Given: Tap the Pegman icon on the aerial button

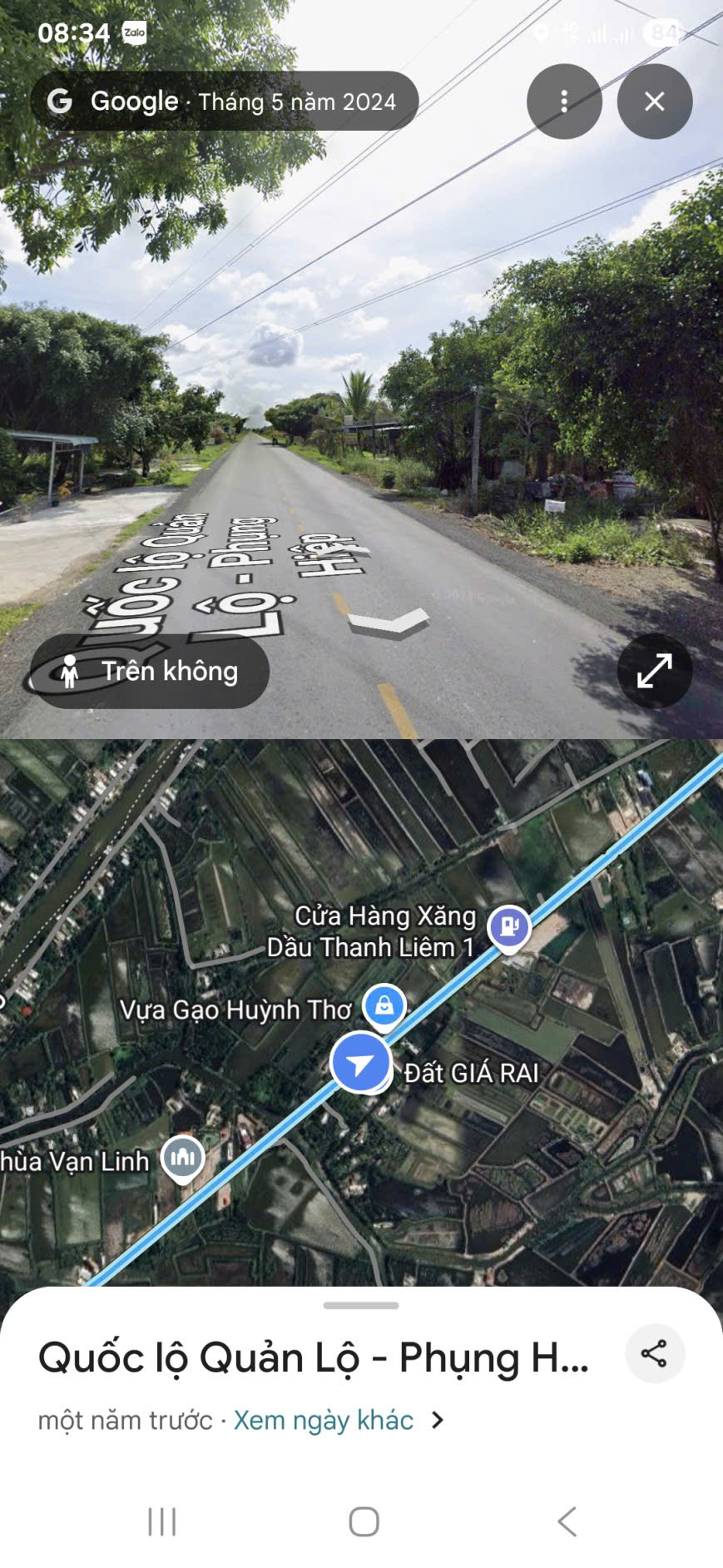Looking at the screenshot, I should (68, 672).
